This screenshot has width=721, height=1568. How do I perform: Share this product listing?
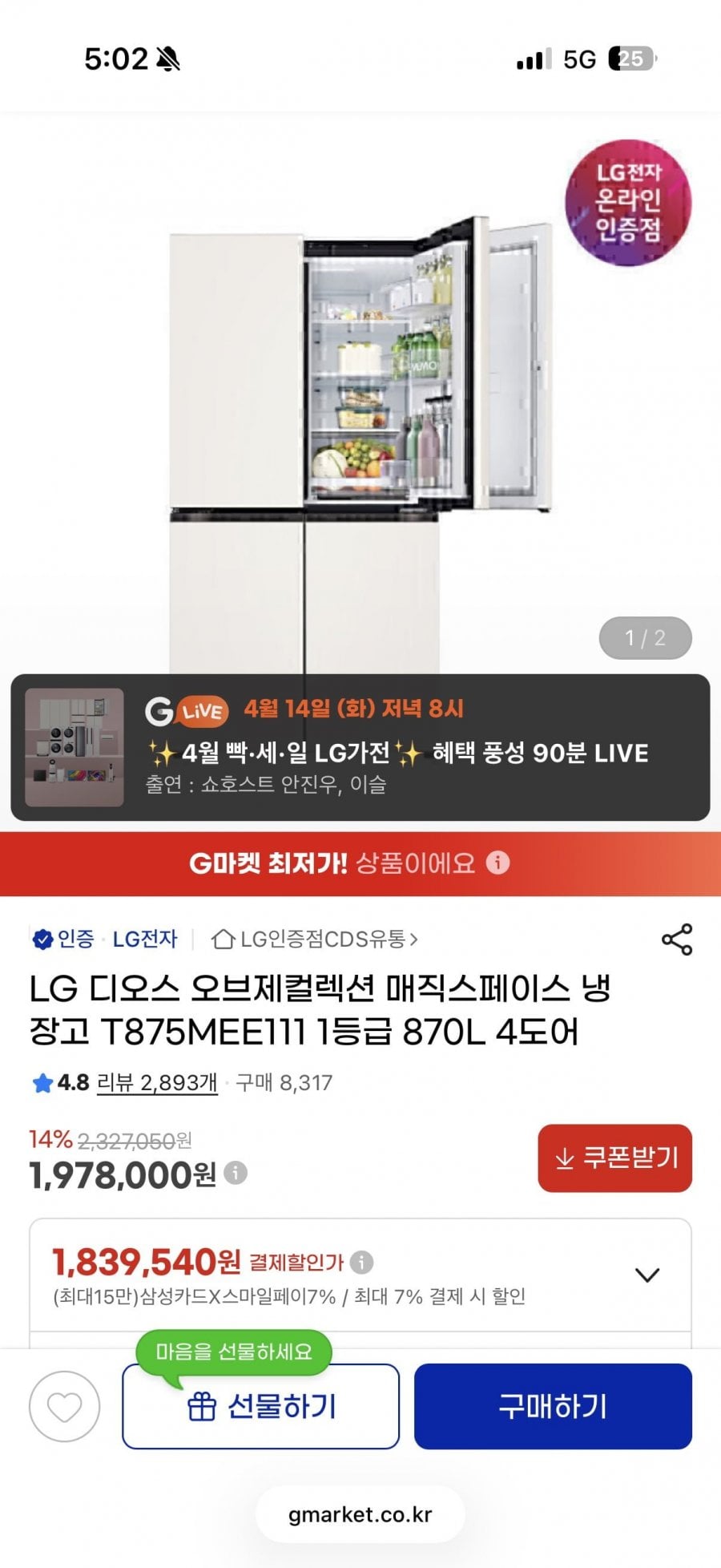(676, 940)
